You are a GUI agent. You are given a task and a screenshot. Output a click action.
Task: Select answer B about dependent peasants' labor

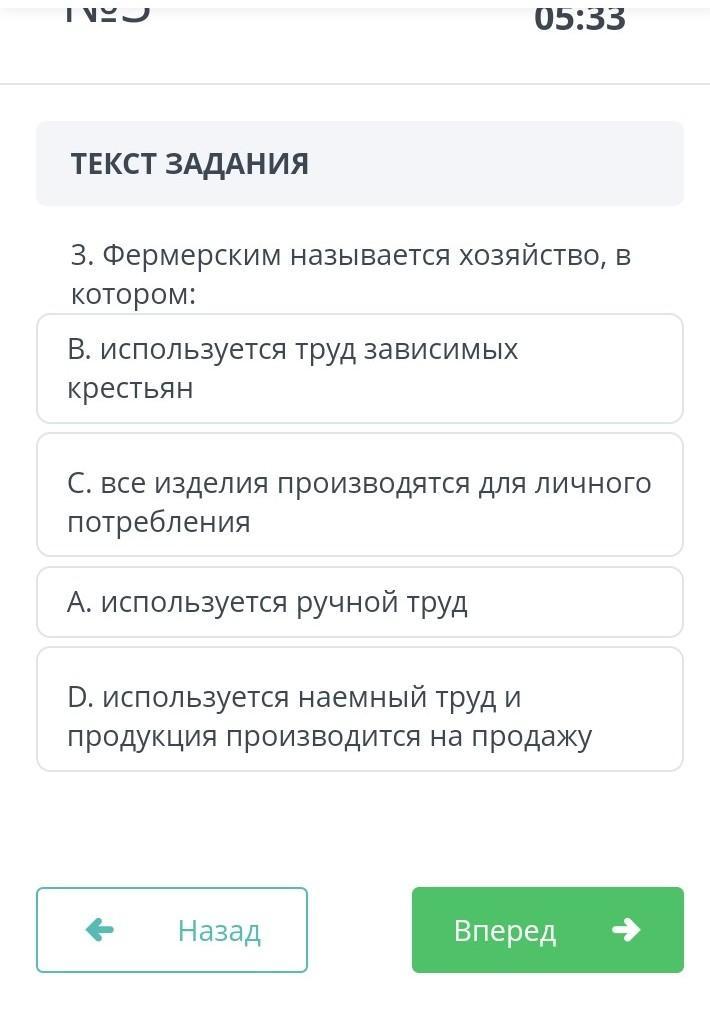pyautogui.click(x=359, y=369)
